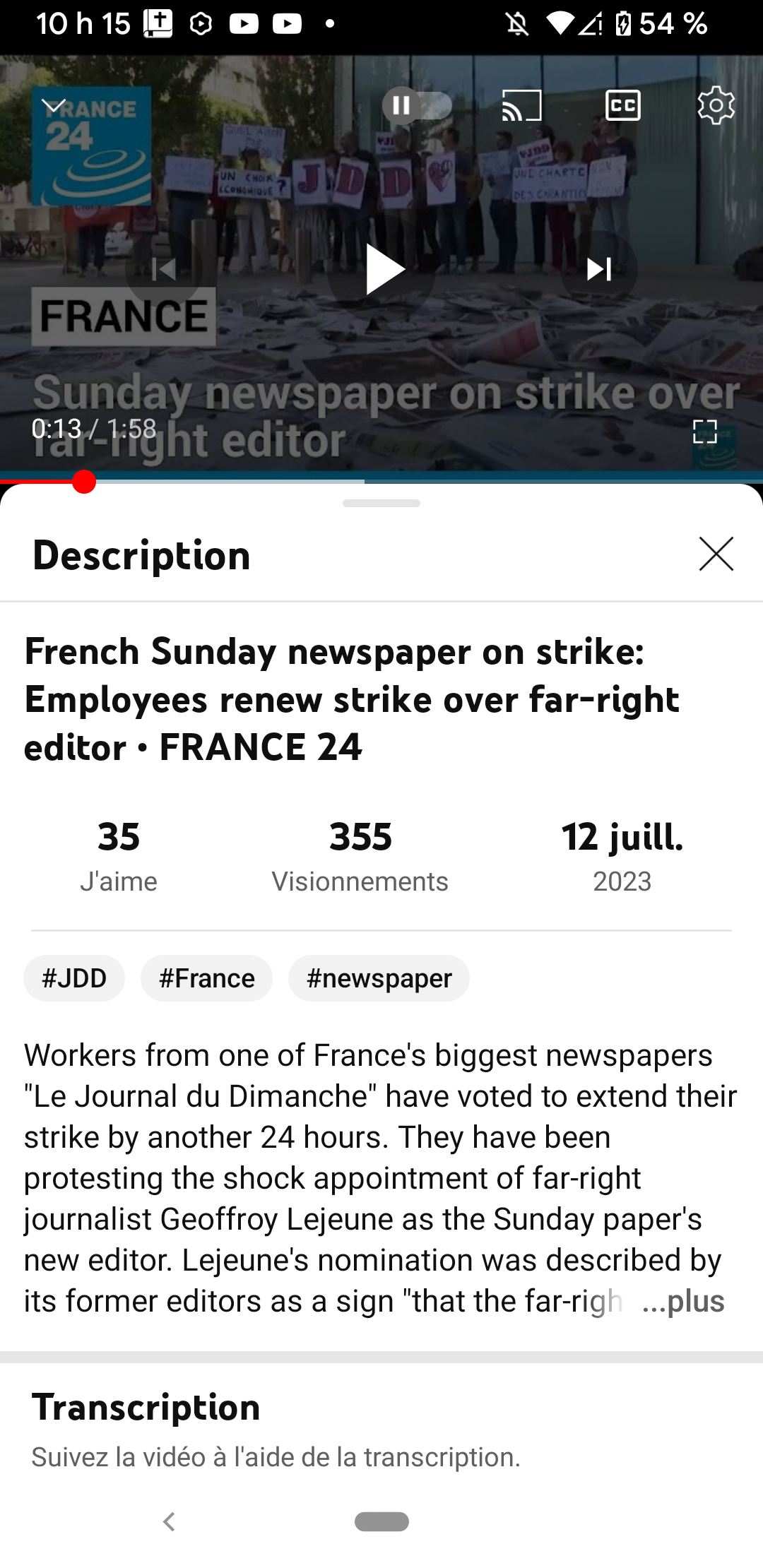Navigate back with the system back arrow
The width and height of the screenshot is (763, 1568).
168,1521
